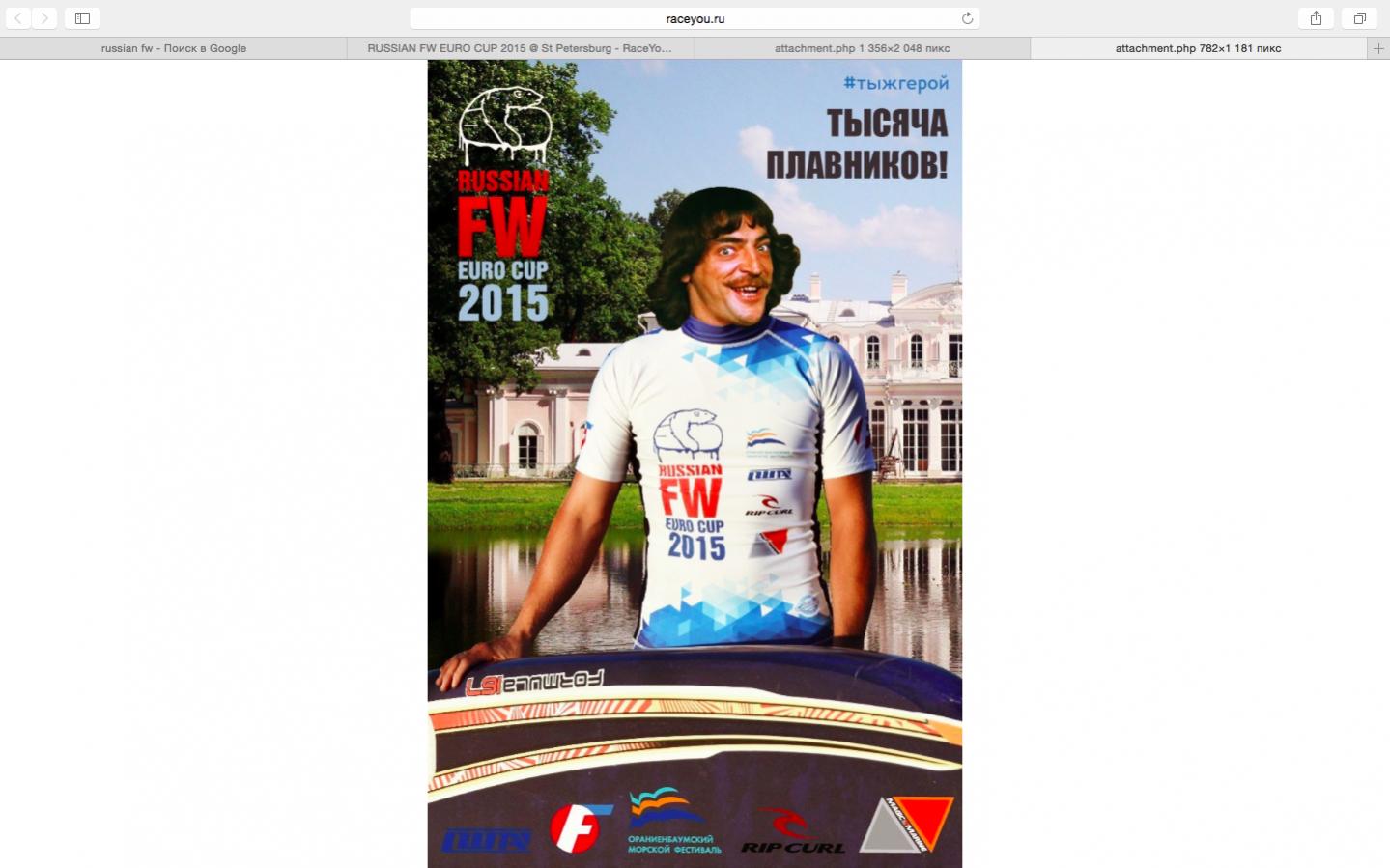The height and width of the screenshot is (868, 1390).
Task: Switch to the RUSSIAN FW EURO CUP 2015 tab
Action: (x=521, y=48)
